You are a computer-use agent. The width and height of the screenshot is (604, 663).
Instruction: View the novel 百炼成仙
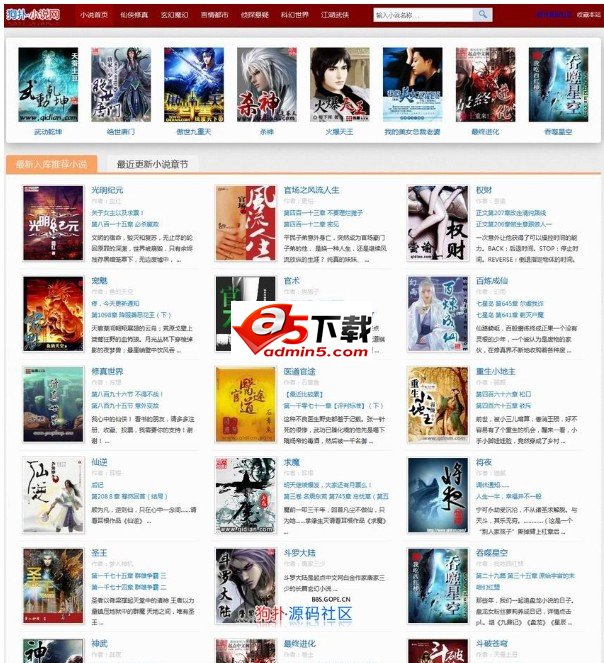tap(493, 281)
